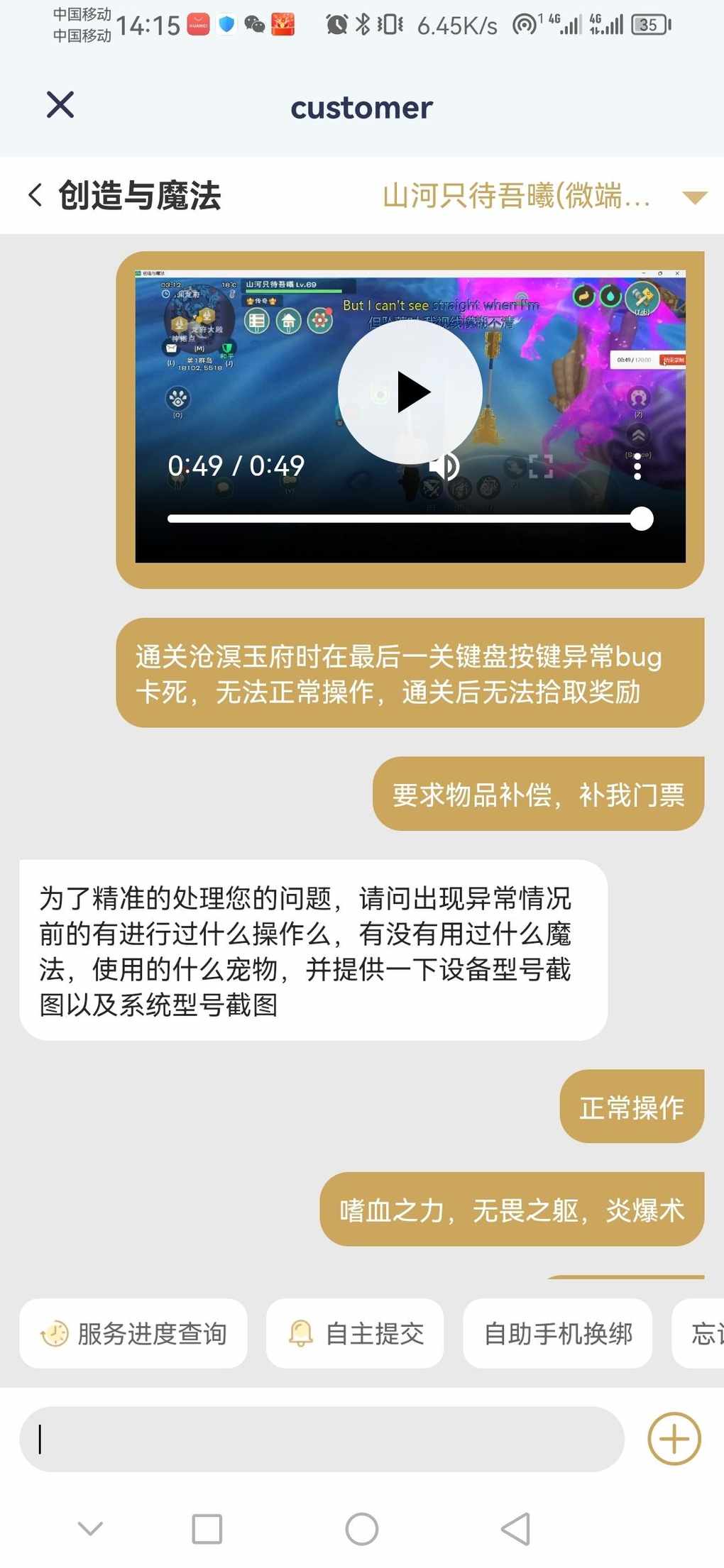Open 服务进度查询 chip
Viewport: 724px width, 1568px height.
click(133, 1334)
